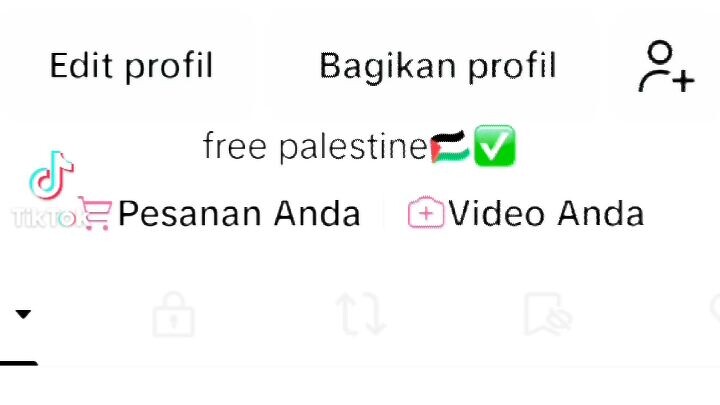
Task: Share the profile via Bagikan profil
Action: click(x=437, y=67)
